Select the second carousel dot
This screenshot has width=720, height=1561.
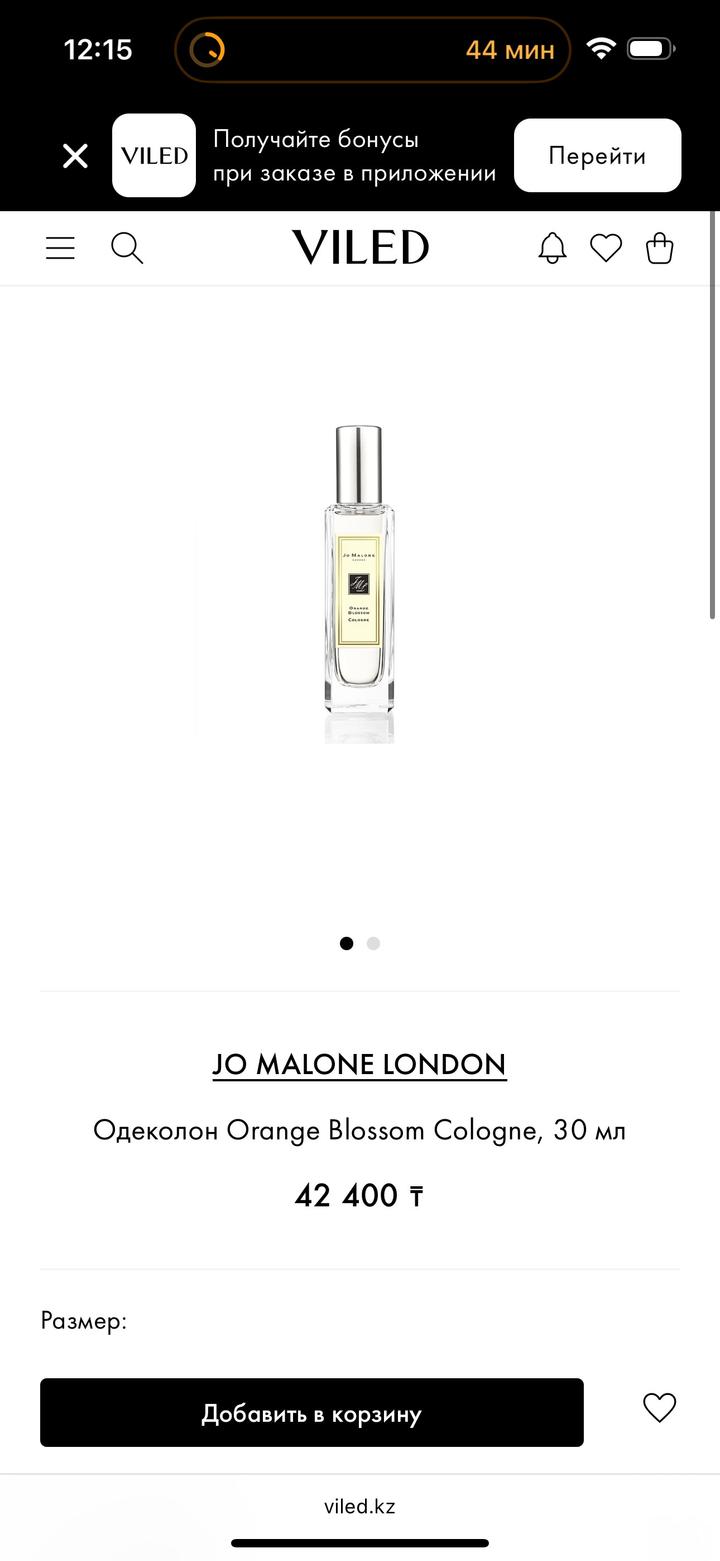click(373, 943)
